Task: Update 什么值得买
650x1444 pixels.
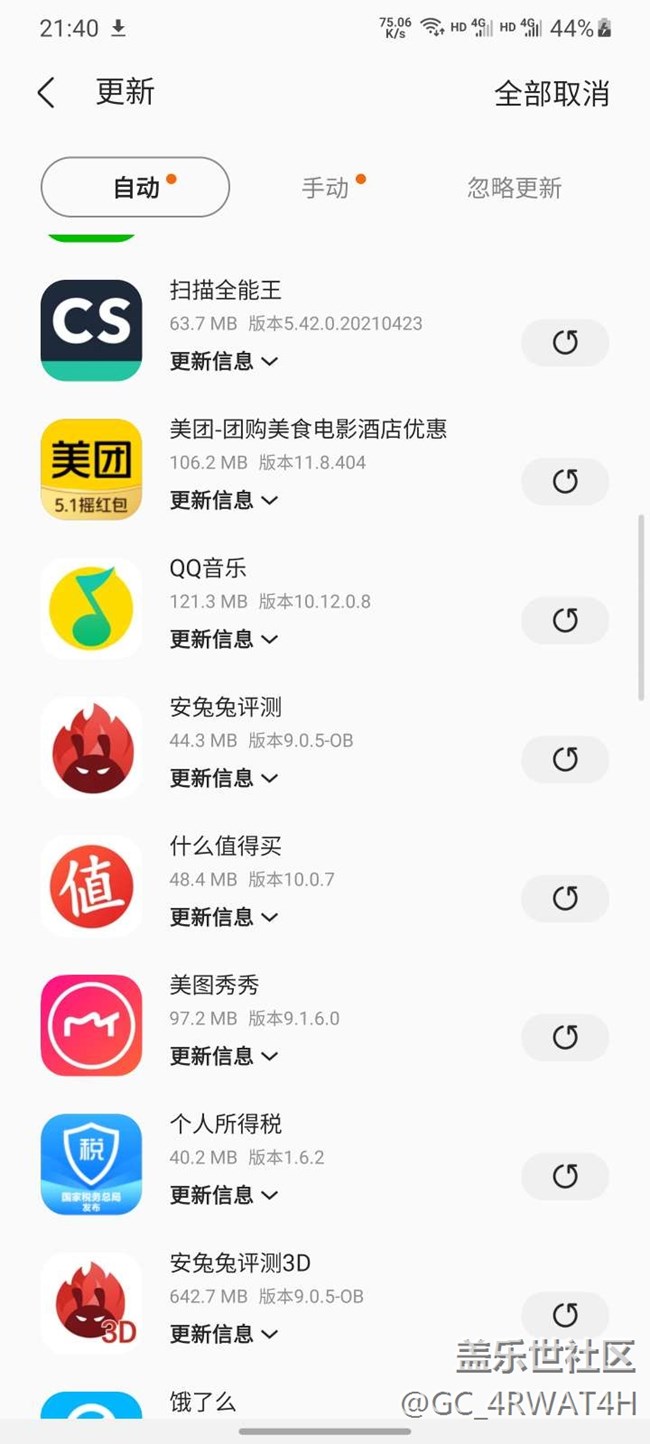Action: click(565, 899)
